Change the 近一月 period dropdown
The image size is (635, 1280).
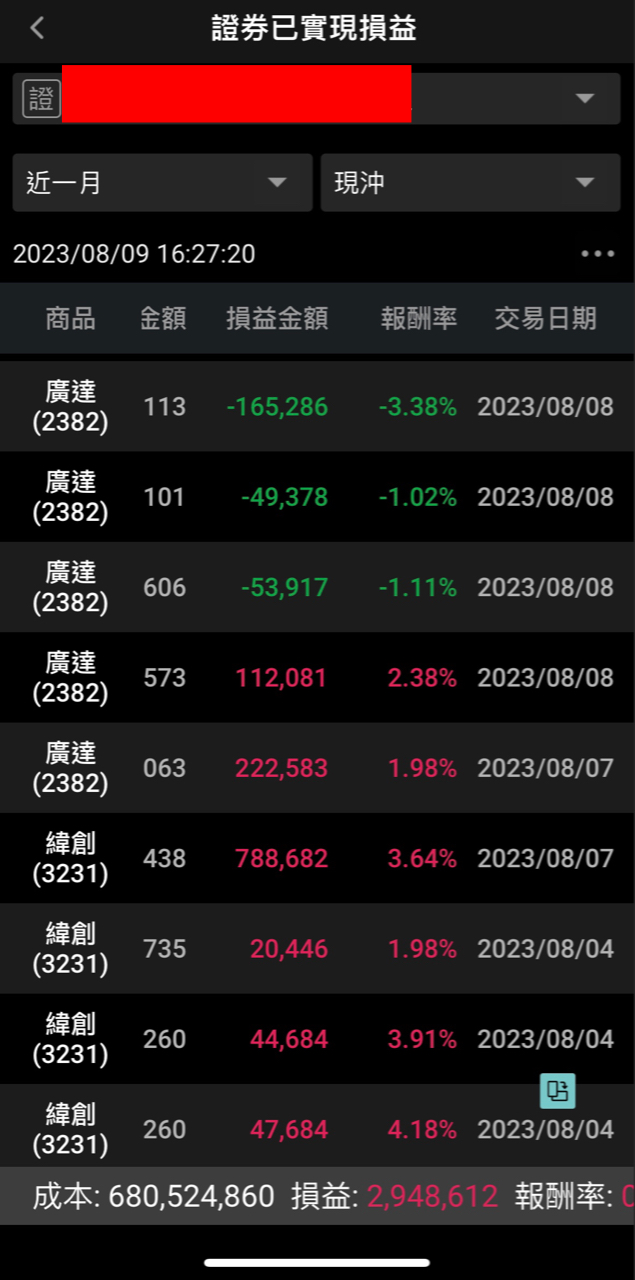(162, 182)
